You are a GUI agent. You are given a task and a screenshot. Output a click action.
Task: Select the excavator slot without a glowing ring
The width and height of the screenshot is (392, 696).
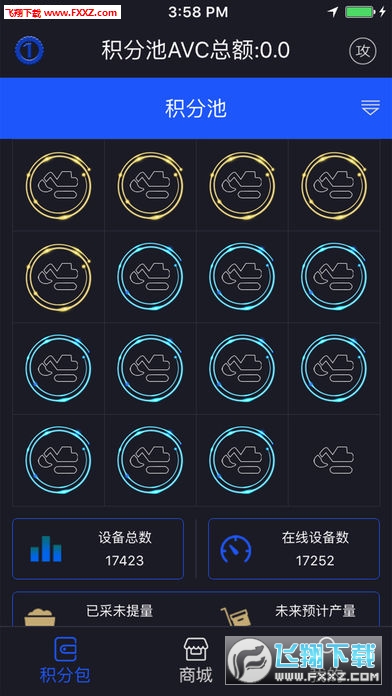(334, 459)
